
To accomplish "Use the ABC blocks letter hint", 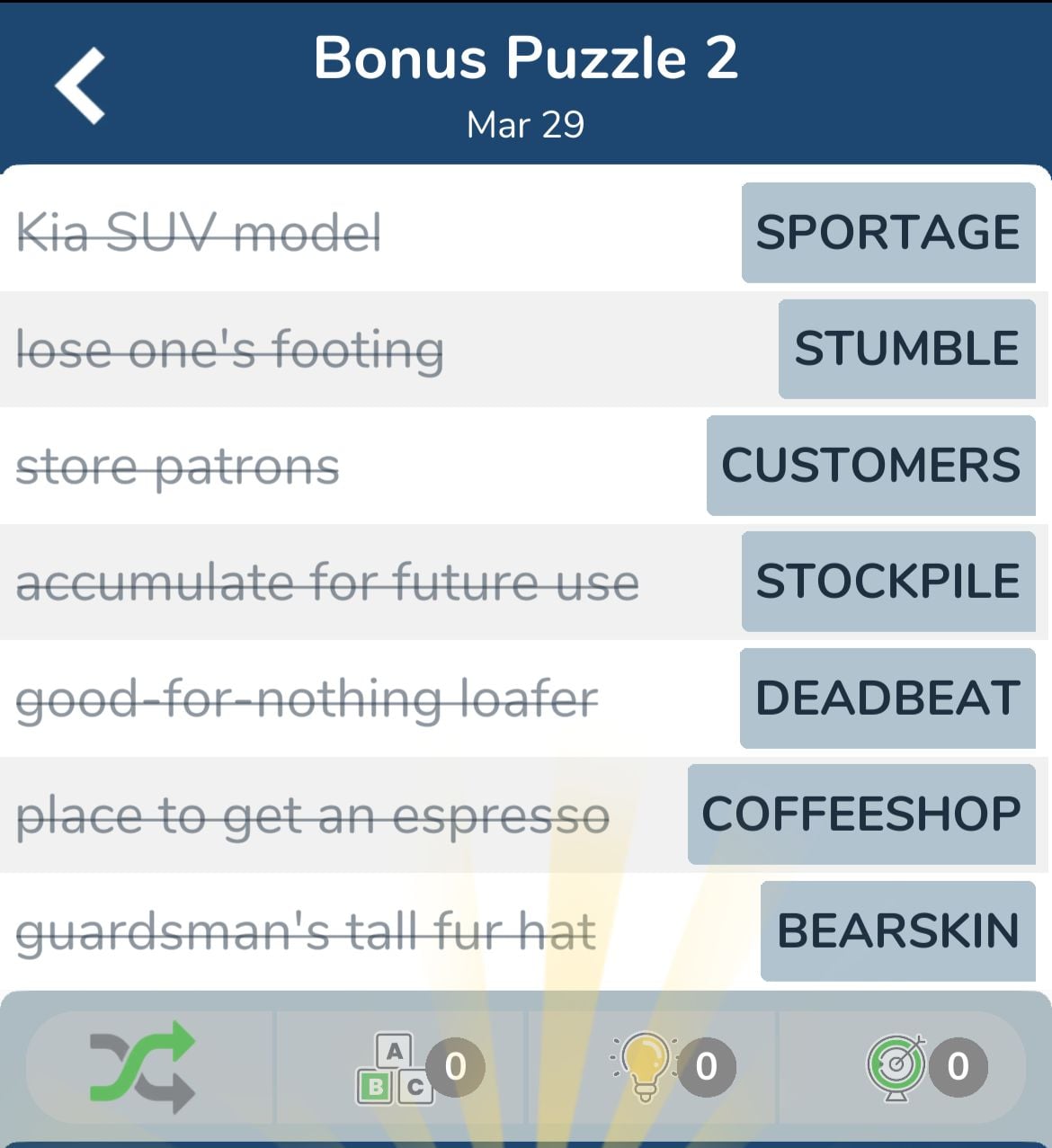I will point(396,1067).
